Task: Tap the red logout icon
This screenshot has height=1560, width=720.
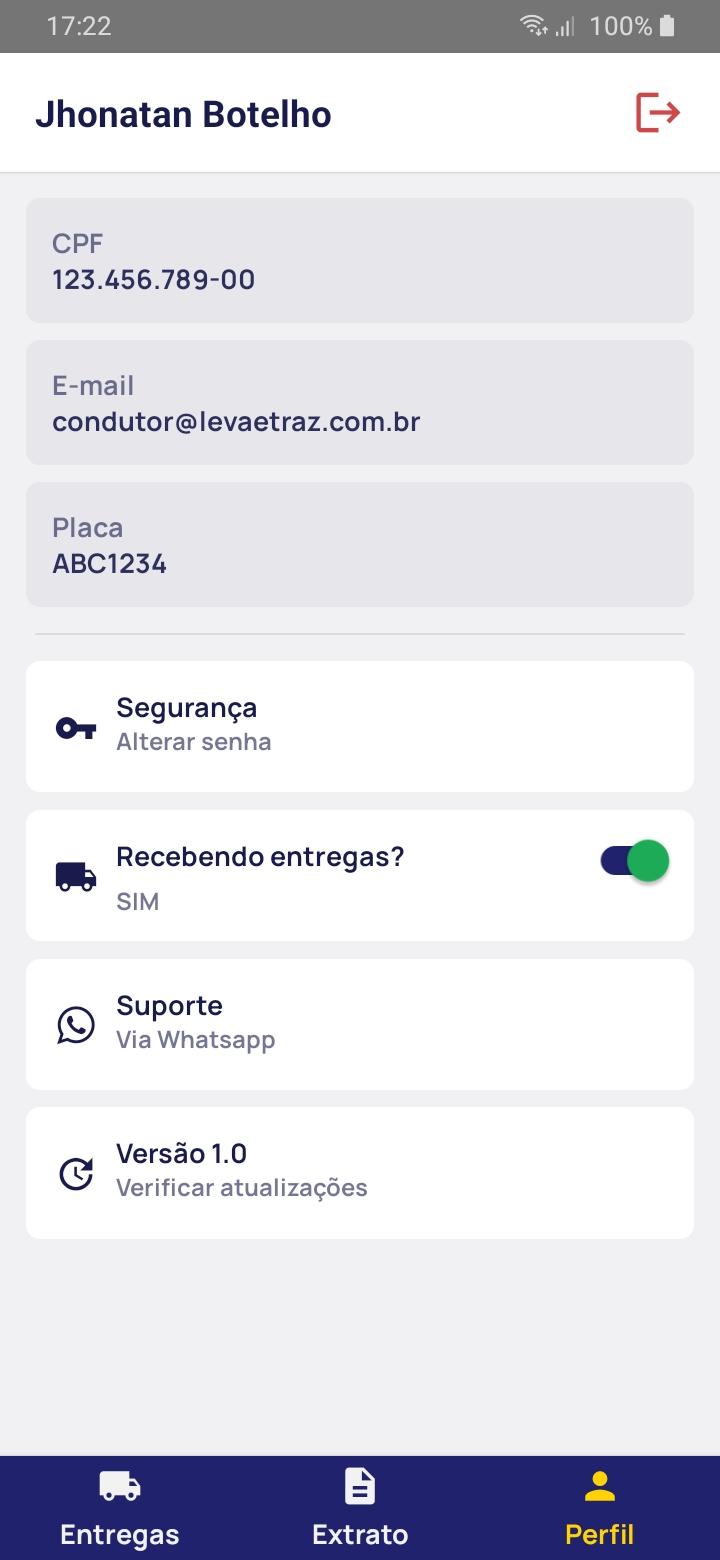Action: (x=658, y=112)
